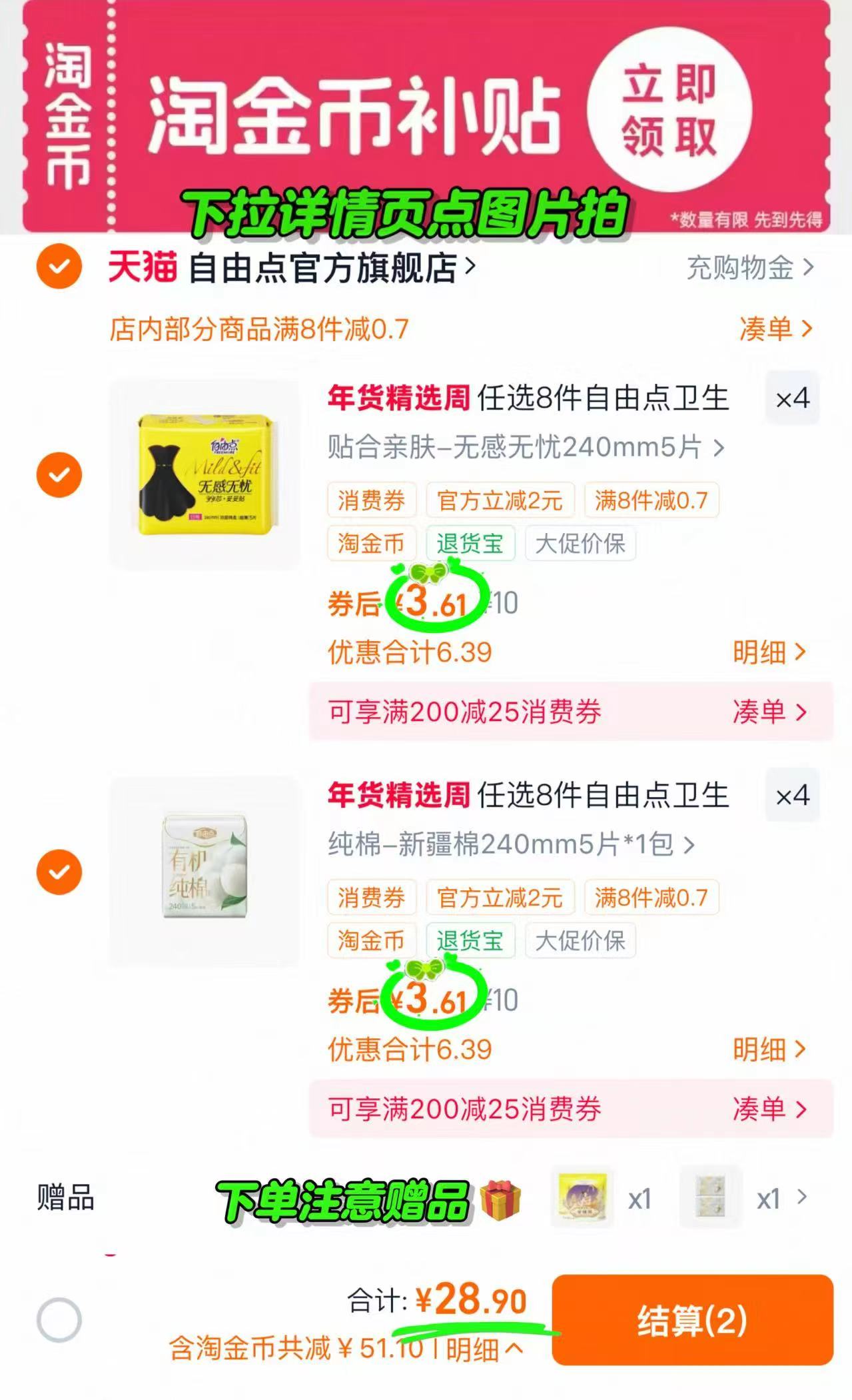Deselect the 无感无忧240mm item checkbox

coord(59,474)
